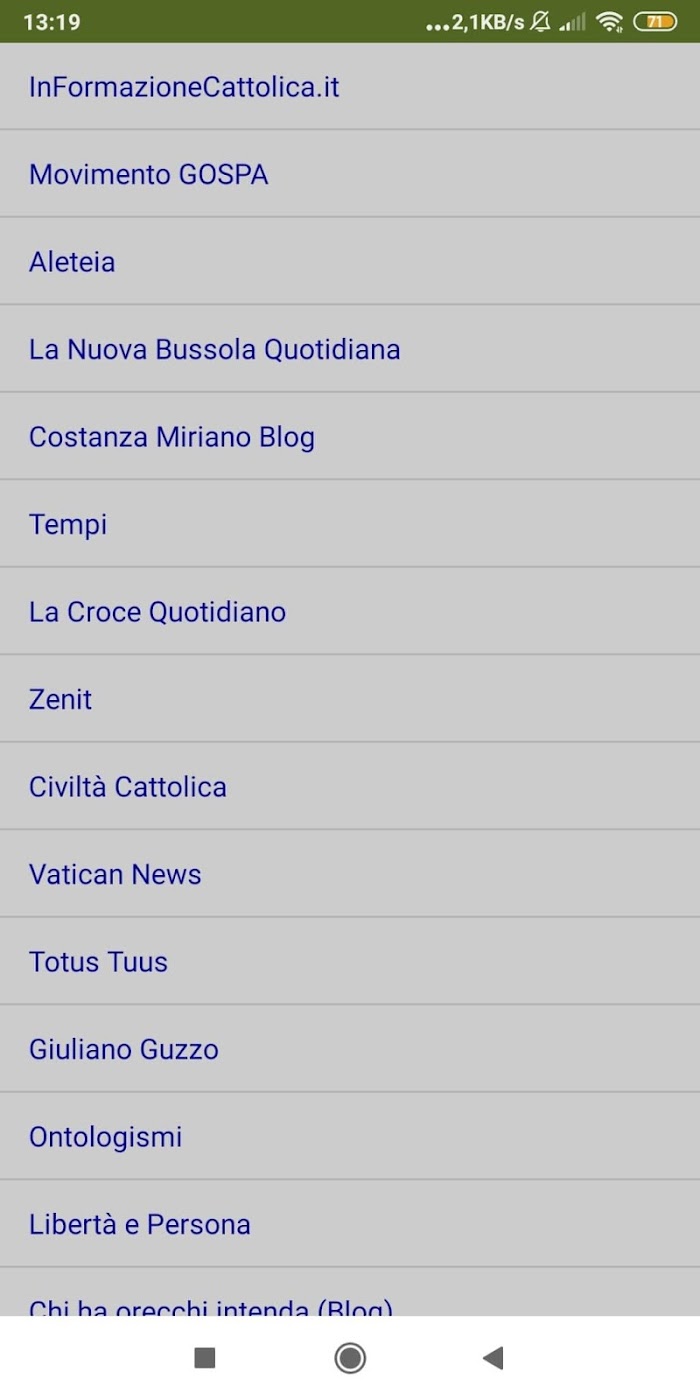Tap the Totus Tuus row
The width and height of the screenshot is (700, 1400).
[x=350, y=961]
